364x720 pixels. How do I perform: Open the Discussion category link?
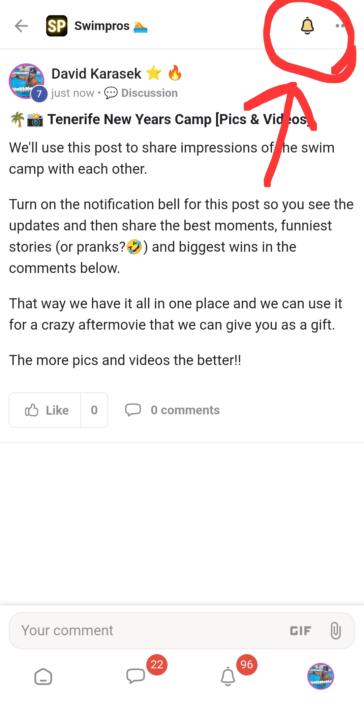[141, 93]
